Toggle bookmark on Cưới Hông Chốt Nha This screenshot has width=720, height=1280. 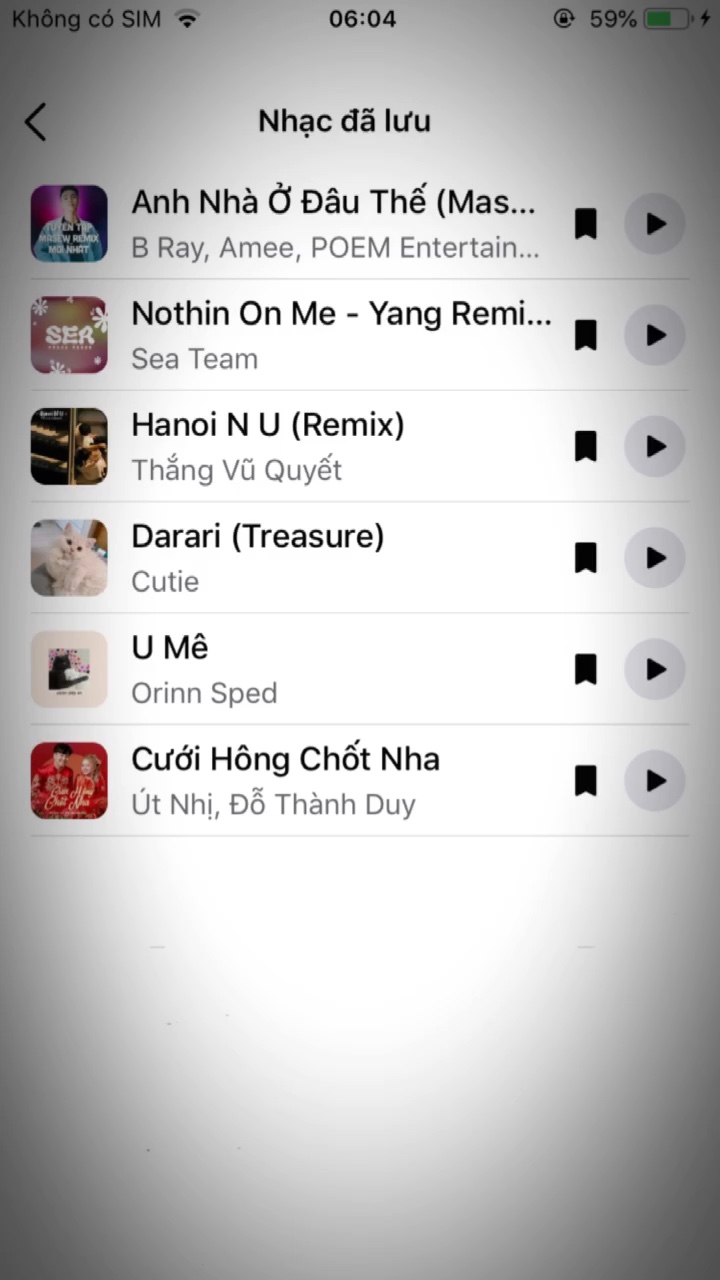(x=586, y=780)
